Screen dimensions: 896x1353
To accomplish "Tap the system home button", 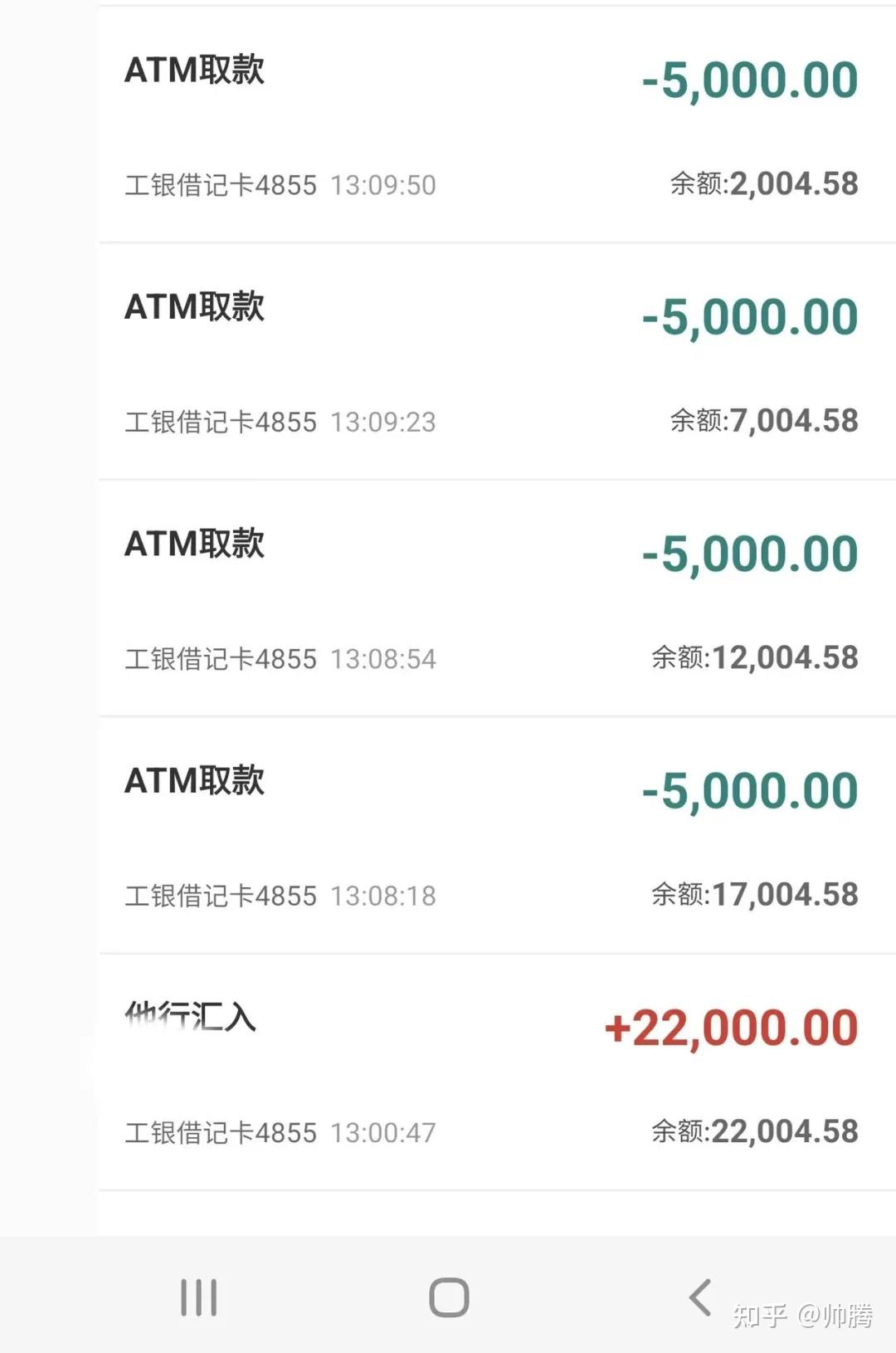I will (449, 1297).
